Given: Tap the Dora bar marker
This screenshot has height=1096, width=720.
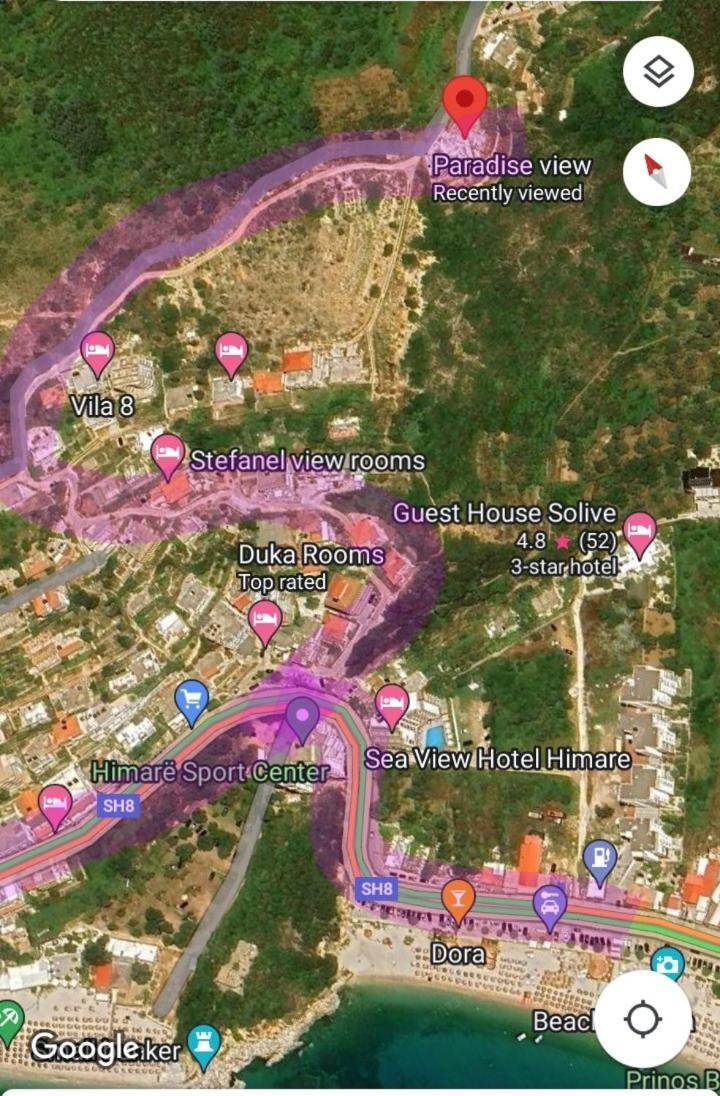Looking at the screenshot, I should (x=458, y=898).
